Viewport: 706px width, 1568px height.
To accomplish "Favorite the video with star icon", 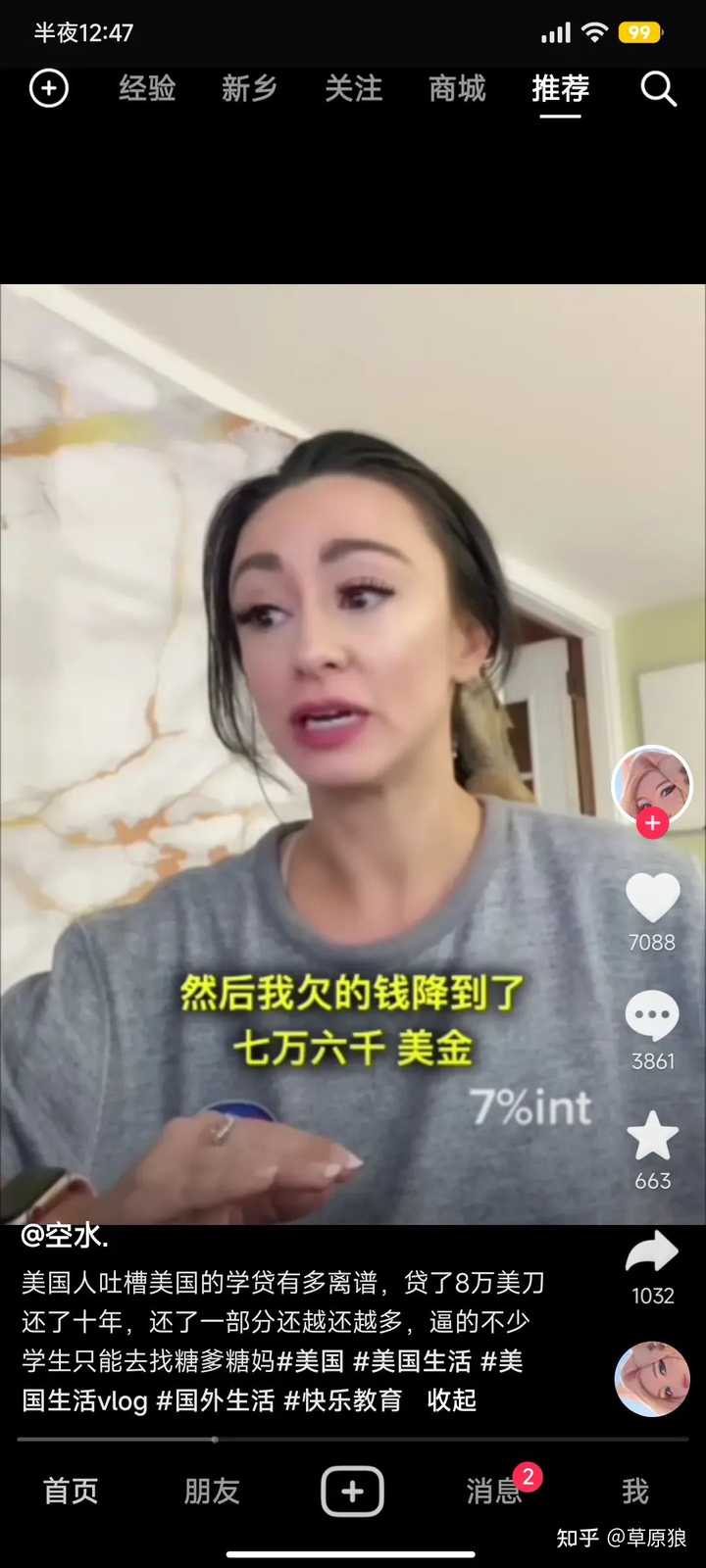I will click(652, 1136).
